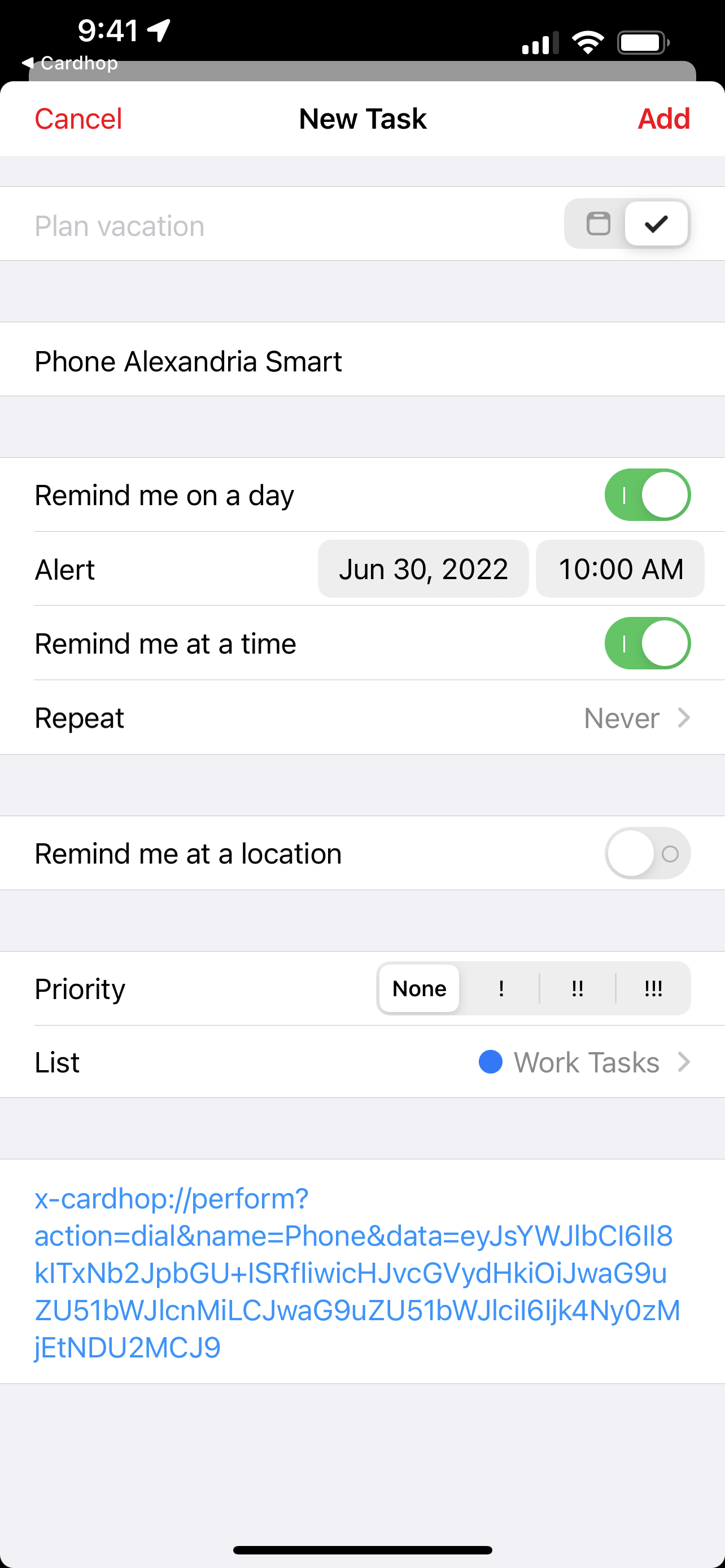Set priority to double exclamation marks
The width and height of the screenshot is (725, 1568).
click(578, 988)
